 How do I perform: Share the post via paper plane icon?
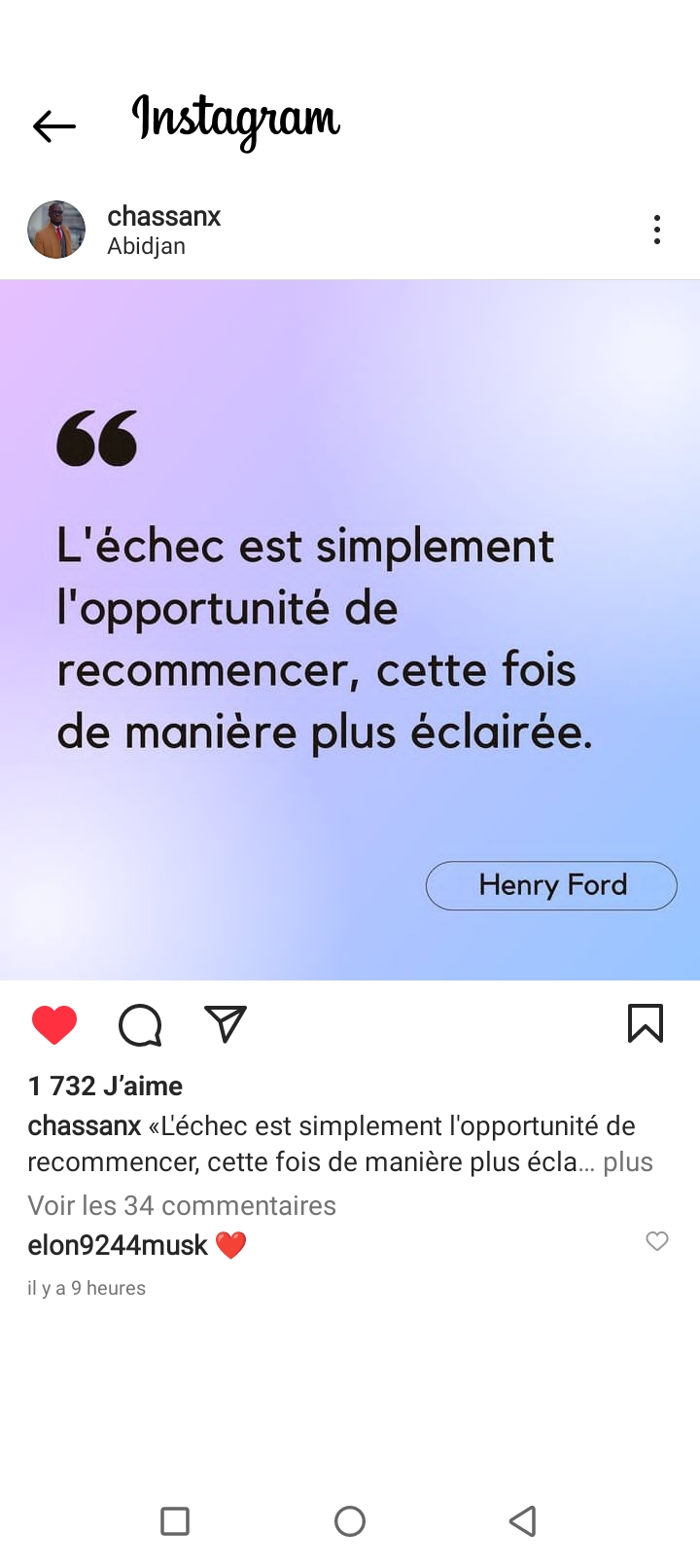coord(226,1024)
